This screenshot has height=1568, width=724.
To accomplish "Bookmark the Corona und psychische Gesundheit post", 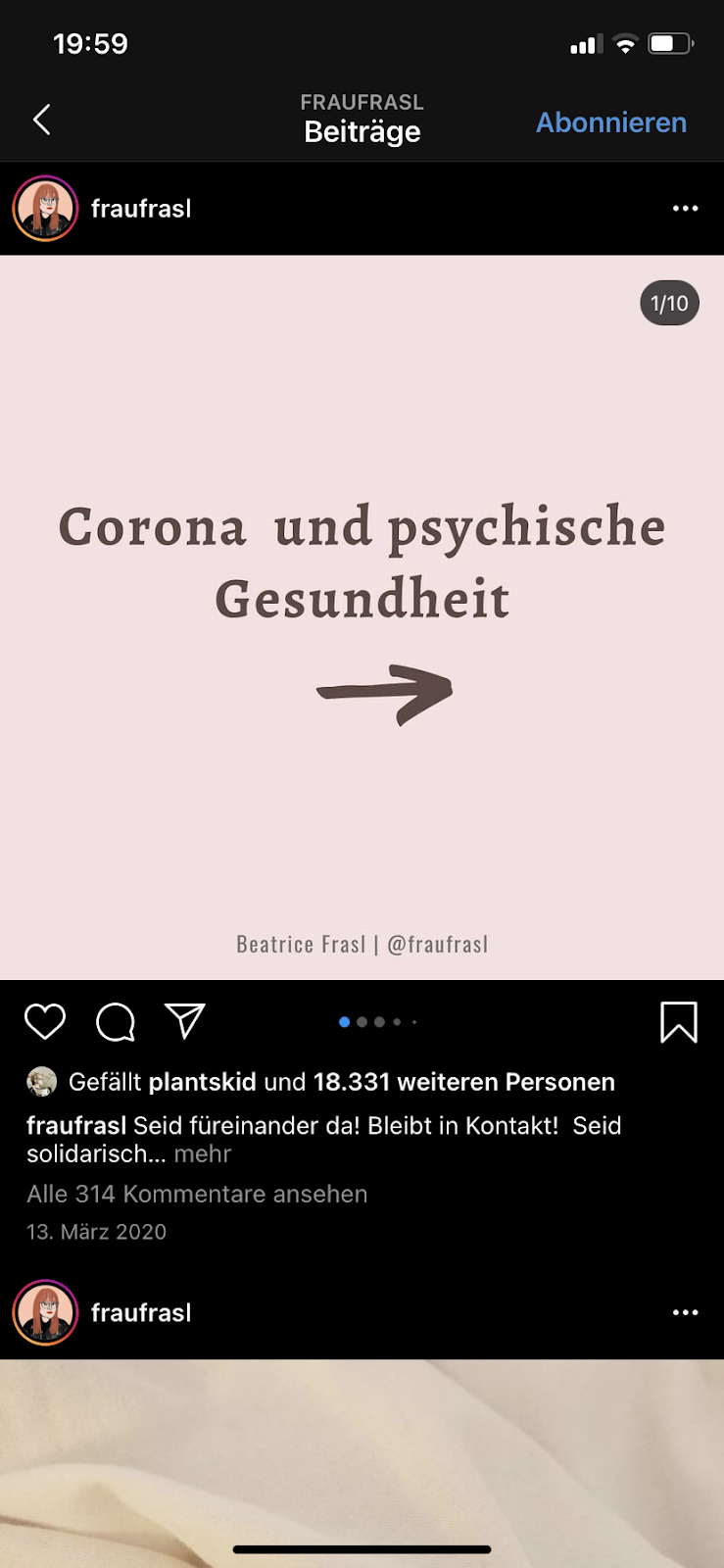I will pyautogui.click(x=678, y=1021).
